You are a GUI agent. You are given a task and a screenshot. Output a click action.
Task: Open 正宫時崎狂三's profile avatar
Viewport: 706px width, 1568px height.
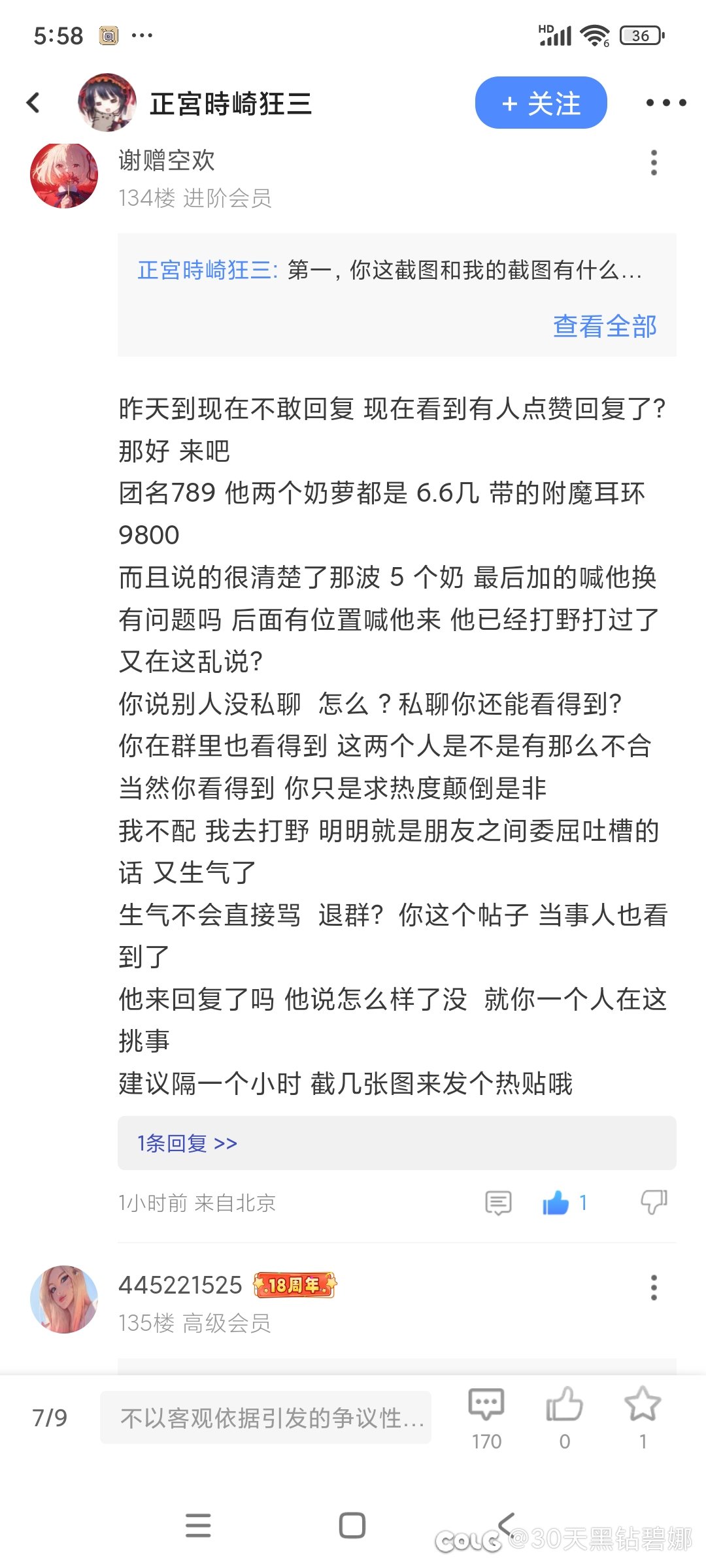pyautogui.click(x=107, y=103)
